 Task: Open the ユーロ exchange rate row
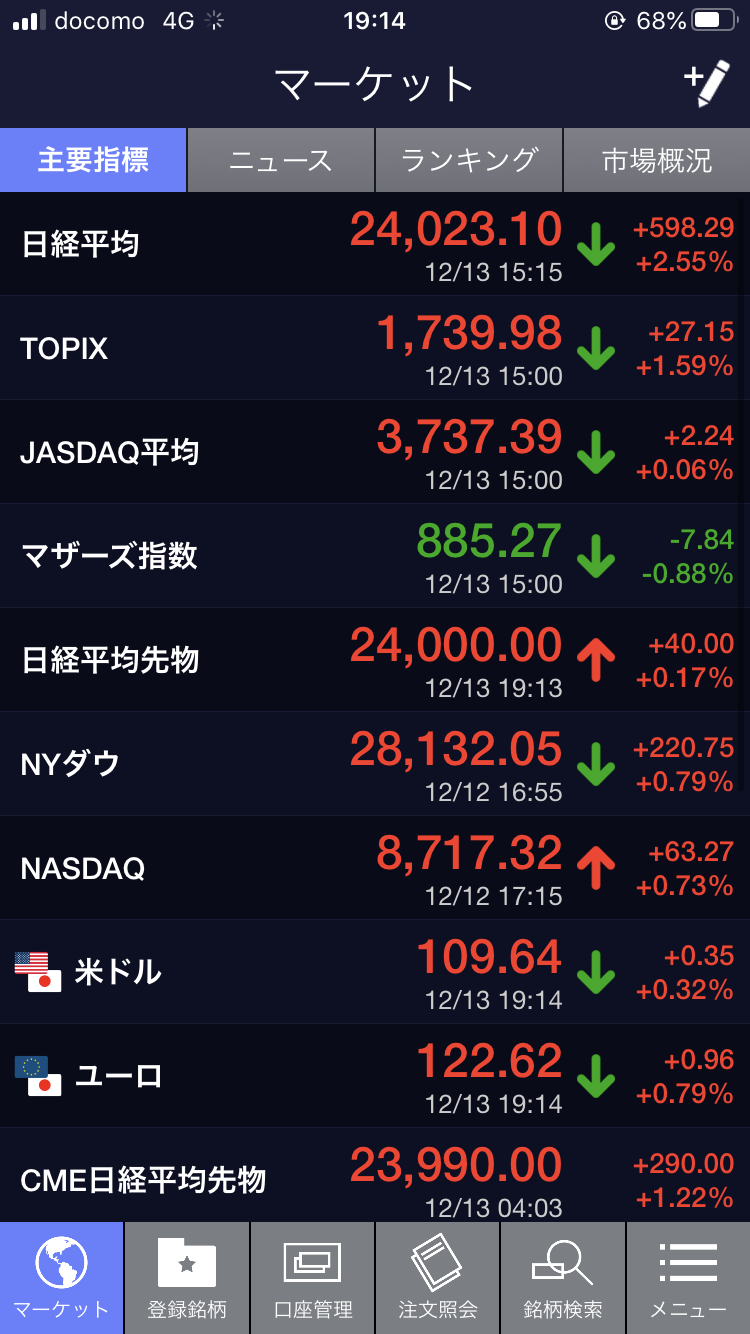point(375,1076)
